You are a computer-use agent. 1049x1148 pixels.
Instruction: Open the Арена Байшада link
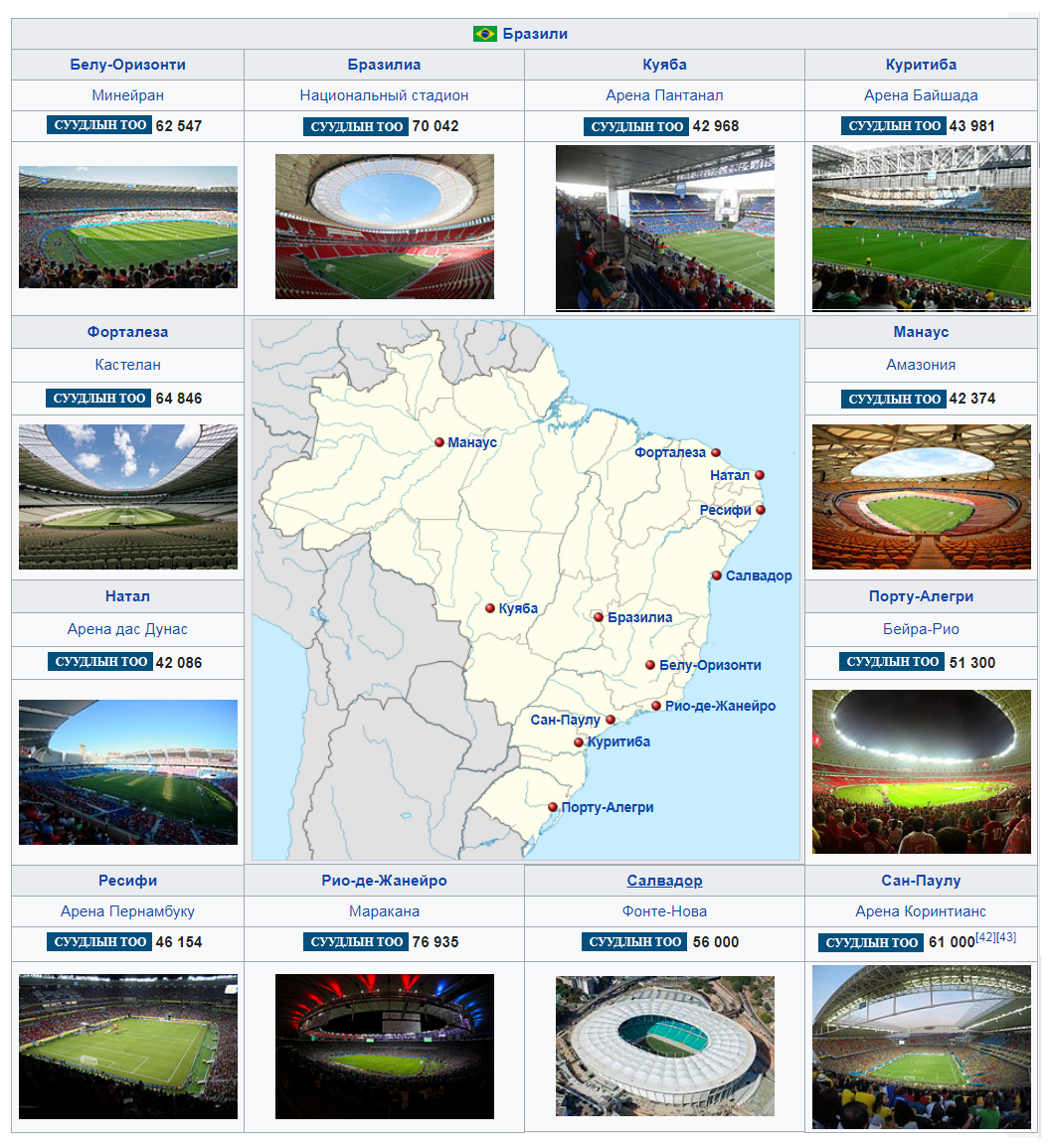click(921, 95)
